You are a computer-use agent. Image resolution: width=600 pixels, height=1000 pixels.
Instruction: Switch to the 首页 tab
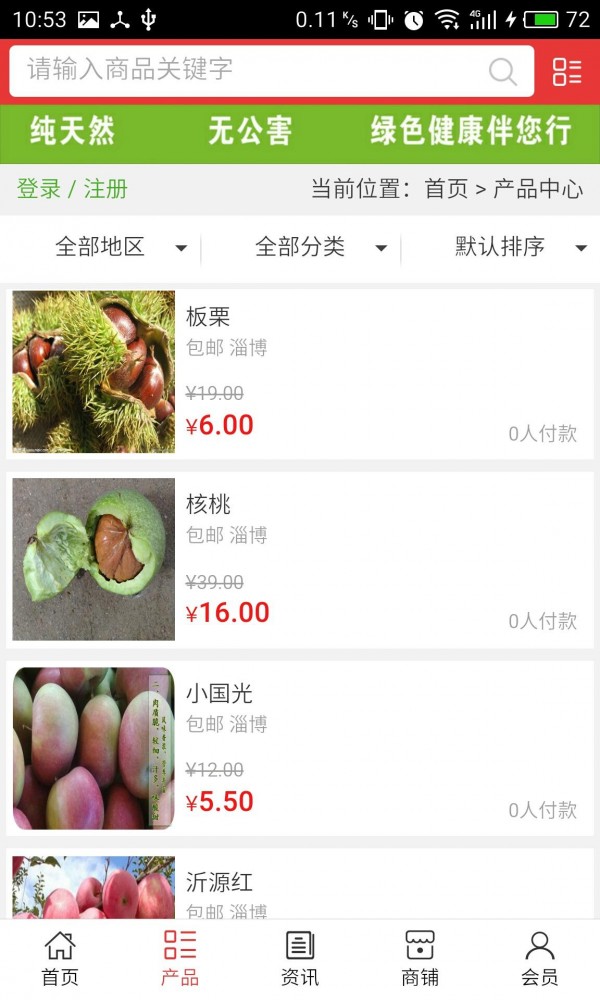(60, 958)
